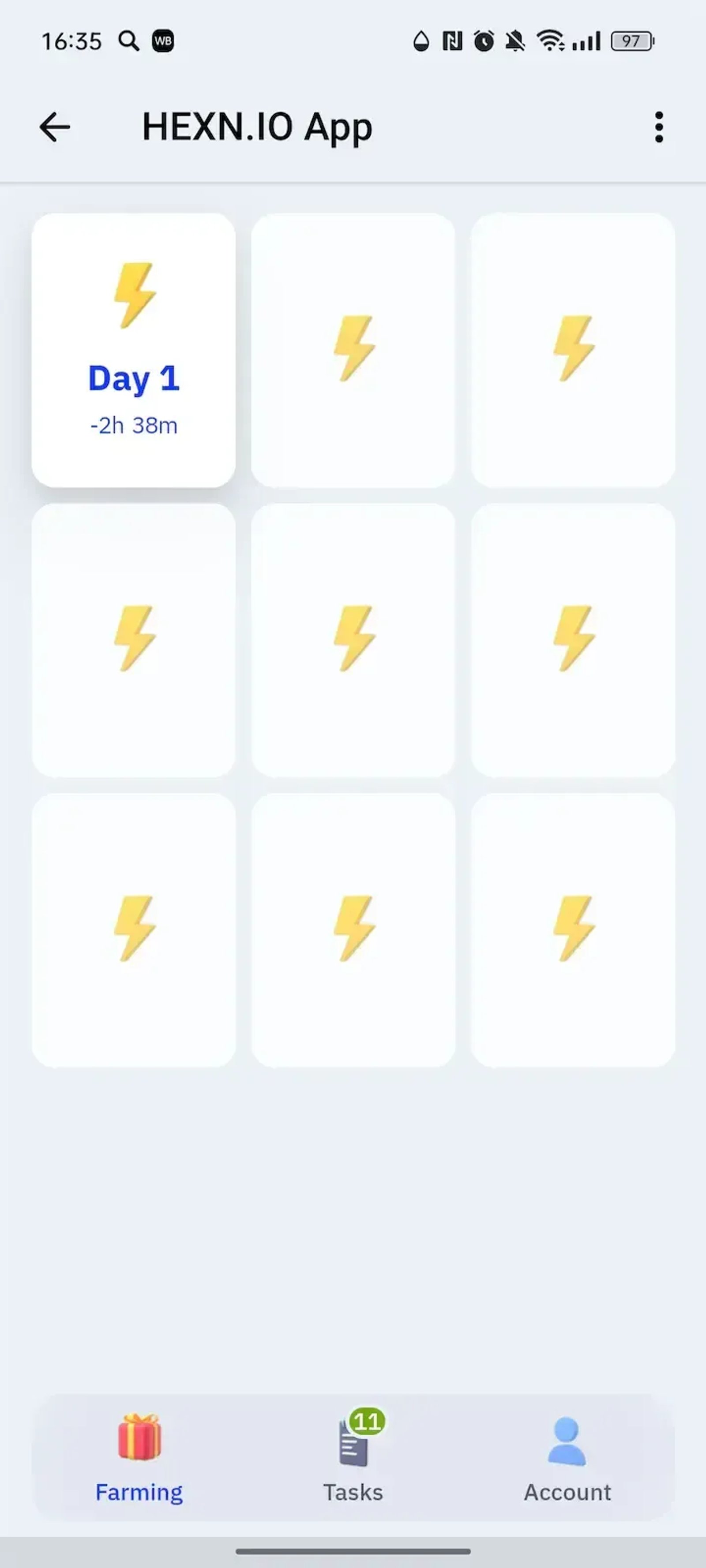Image resolution: width=706 pixels, height=1568 pixels.
Task: Tap the -2h 38m countdown text
Action: pos(134,426)
